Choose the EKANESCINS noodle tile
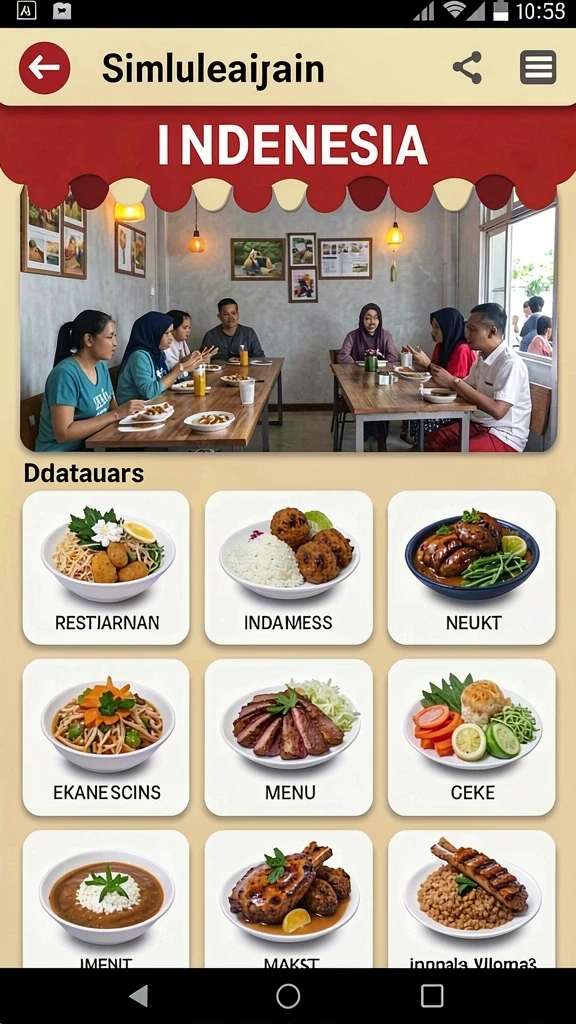 106,737
